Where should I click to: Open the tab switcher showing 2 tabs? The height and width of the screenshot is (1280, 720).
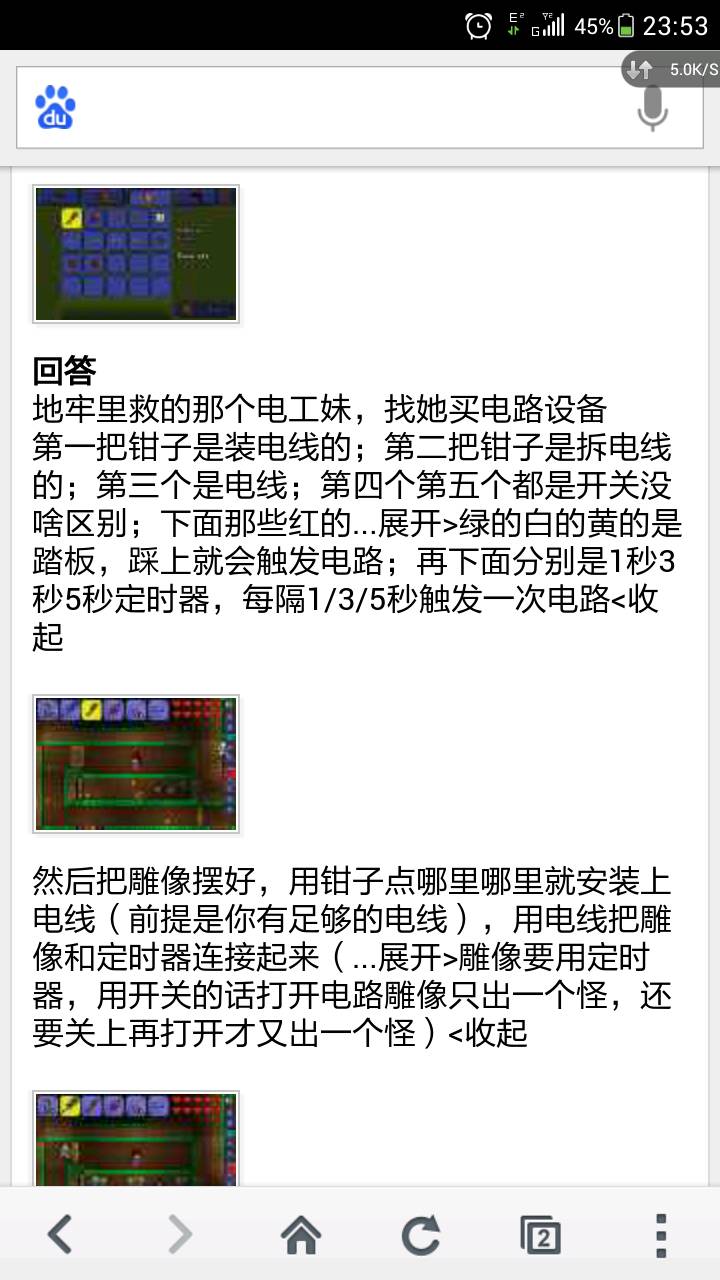click(541, 1235)
